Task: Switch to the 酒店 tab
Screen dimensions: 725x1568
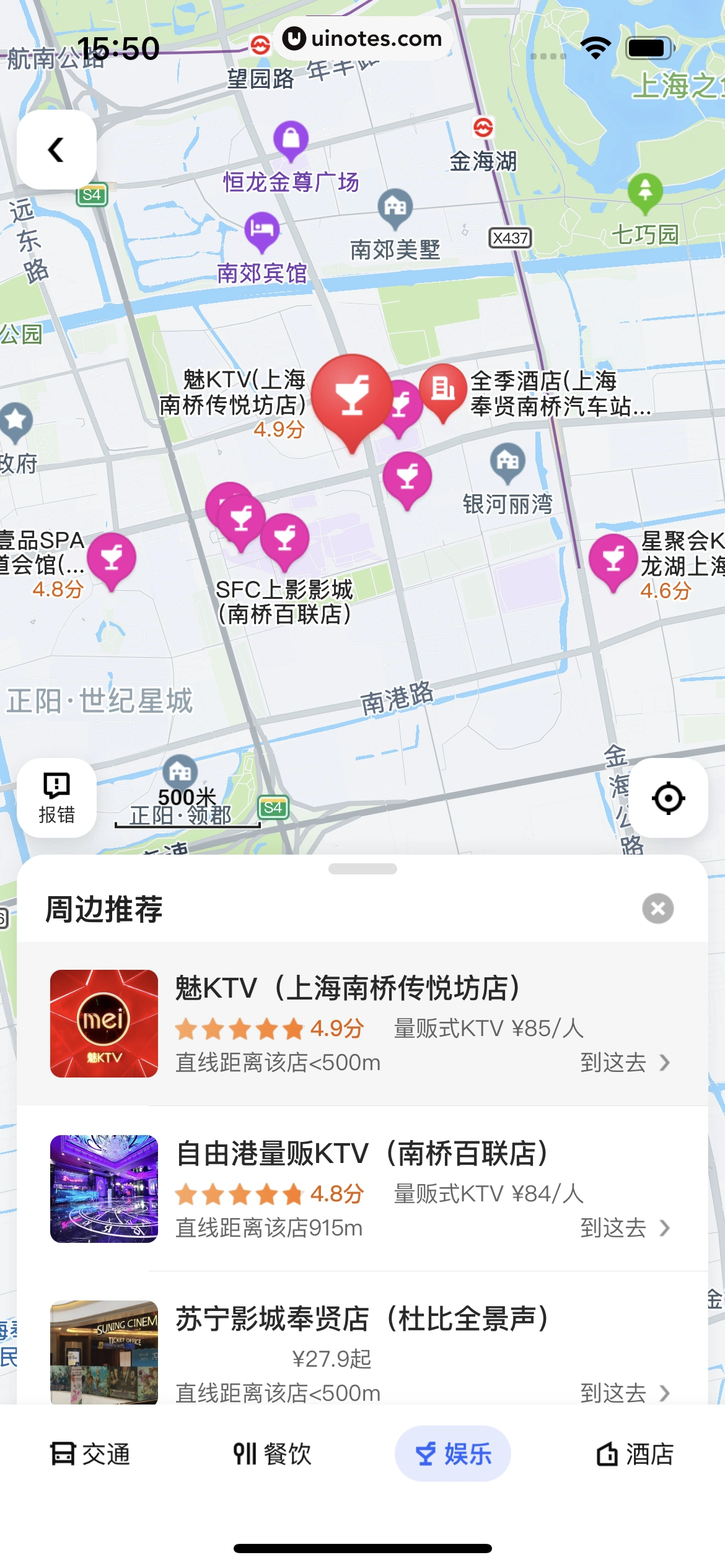Action: coord(635,1454)
